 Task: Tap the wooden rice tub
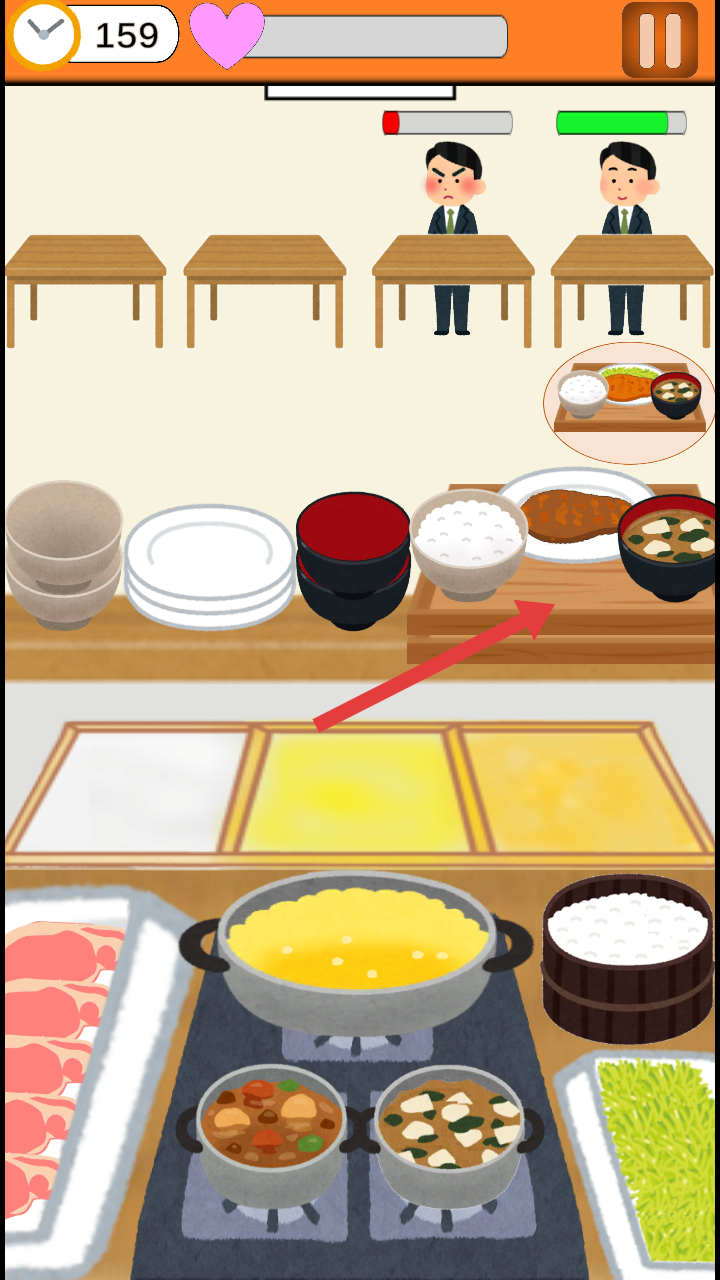pyautogui.click(x=628, y=960)
